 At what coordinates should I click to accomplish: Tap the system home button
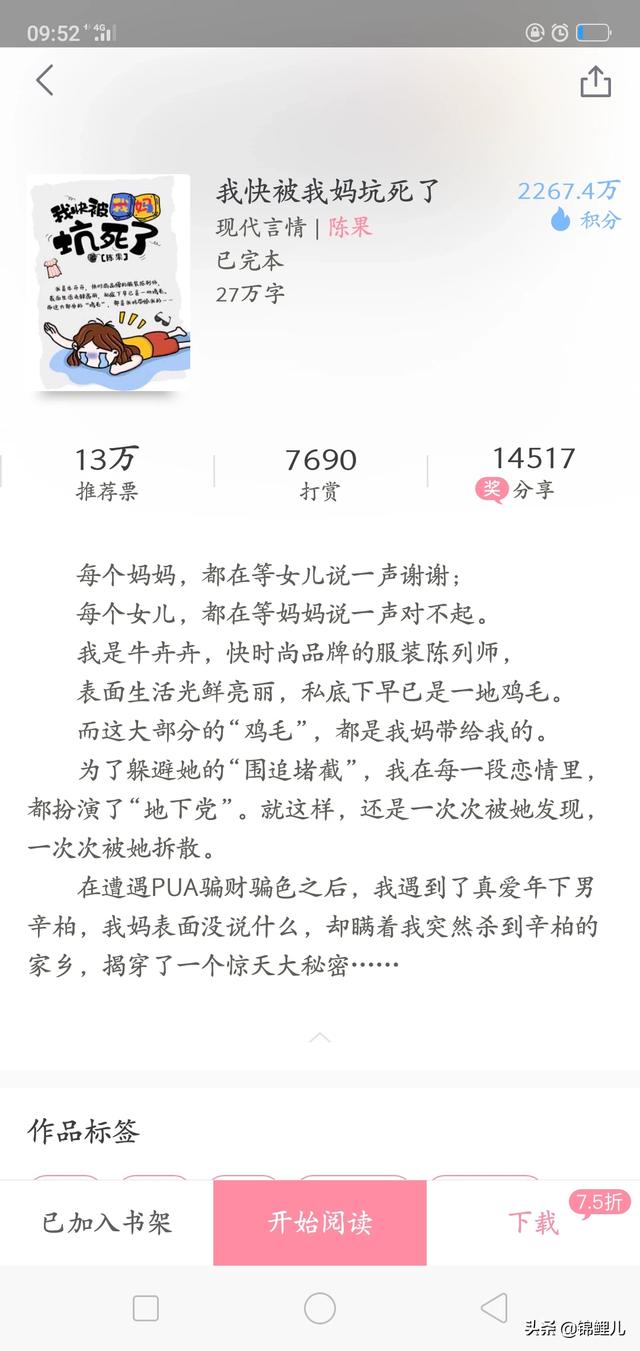tap(320, 1307)
